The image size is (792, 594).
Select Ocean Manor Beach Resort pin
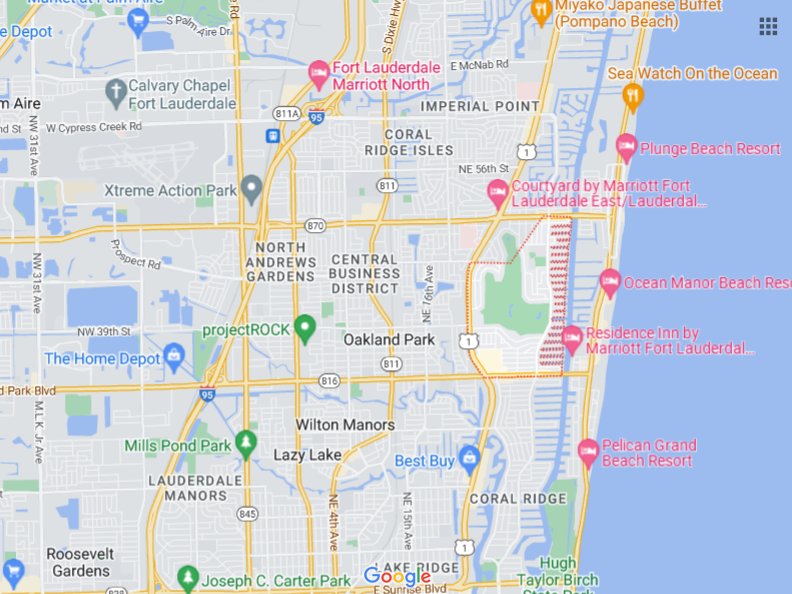pyautogui.click(x=610, y=283)
